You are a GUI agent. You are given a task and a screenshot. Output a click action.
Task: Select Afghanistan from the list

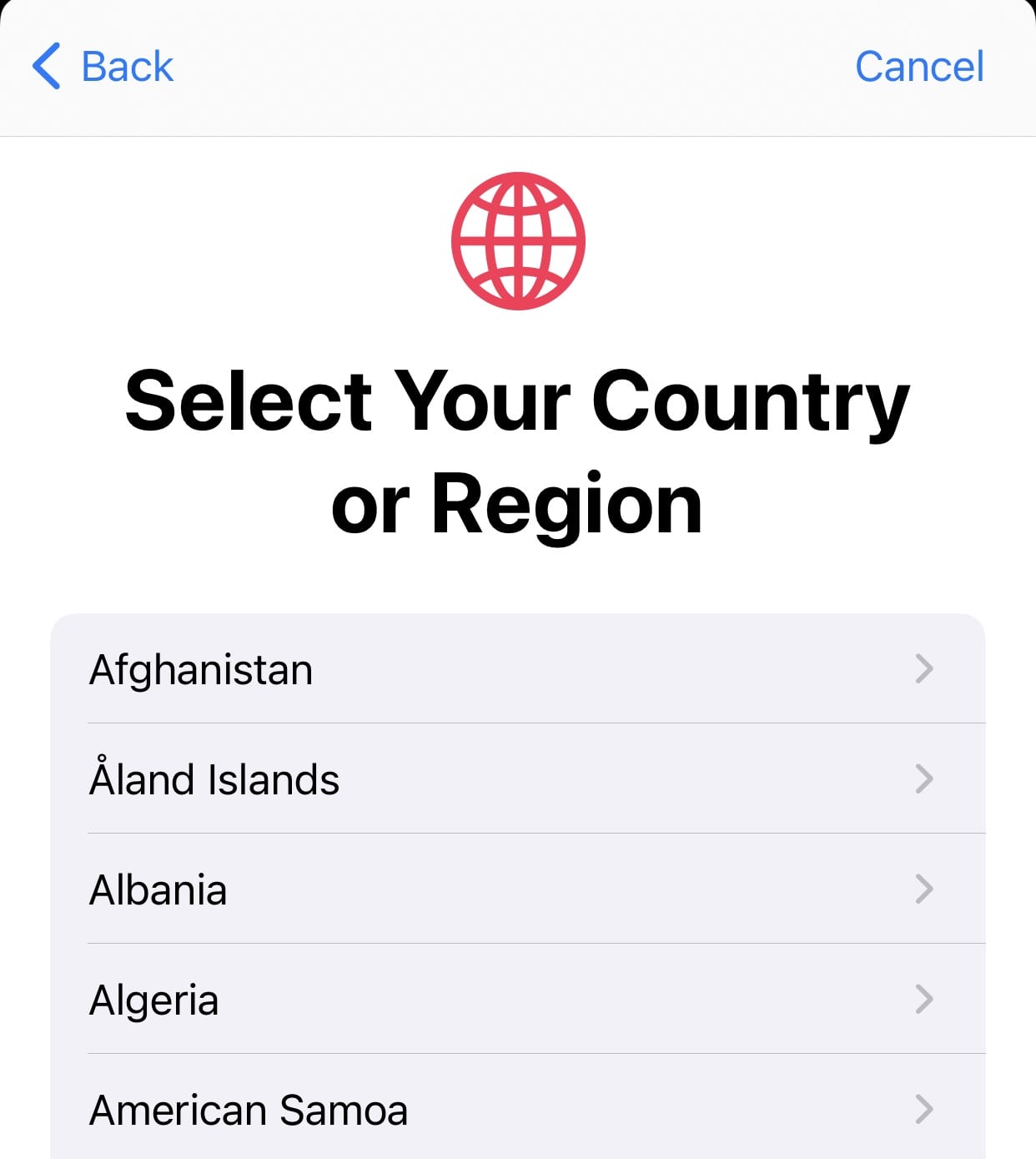click(x=517, y=669)
